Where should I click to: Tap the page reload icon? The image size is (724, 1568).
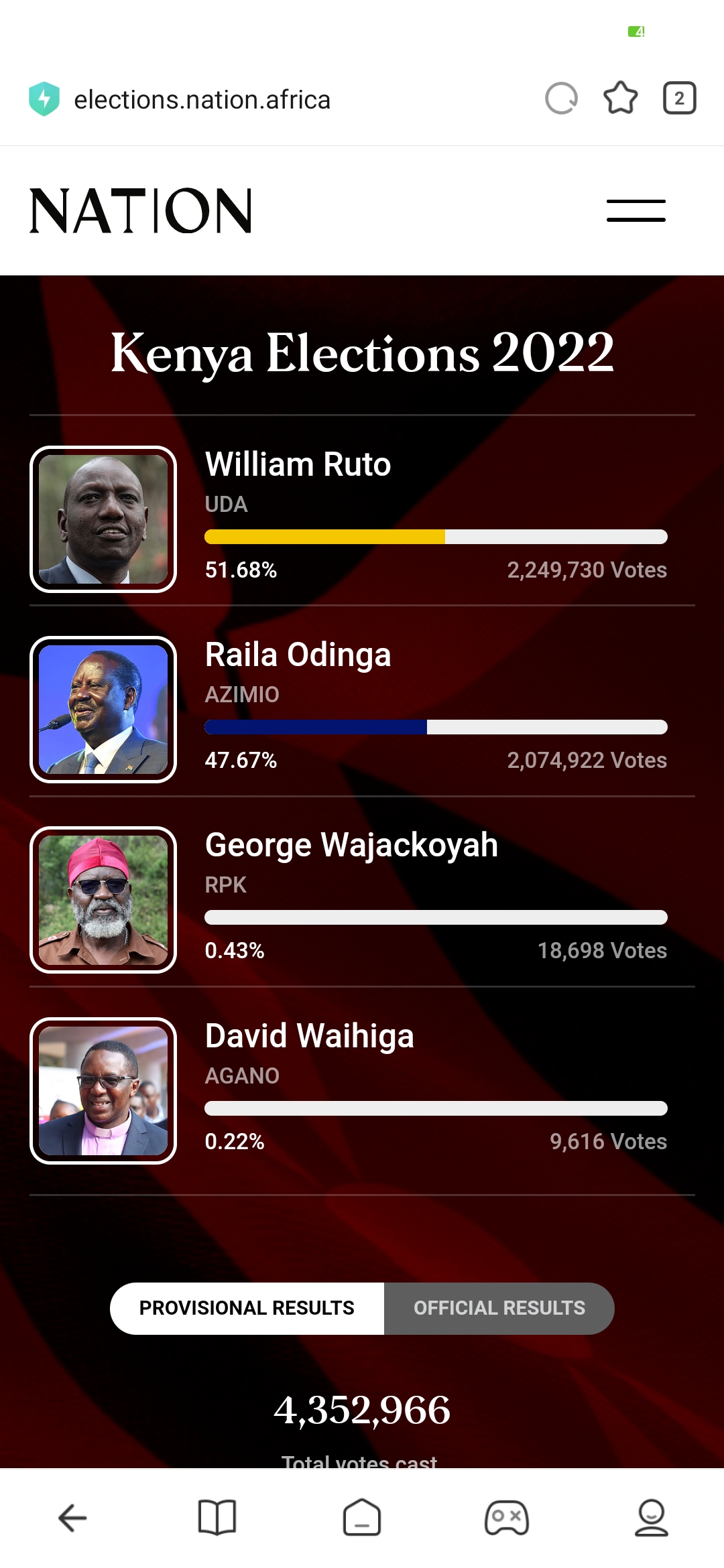pyautogui.click(x=561, y=99)
